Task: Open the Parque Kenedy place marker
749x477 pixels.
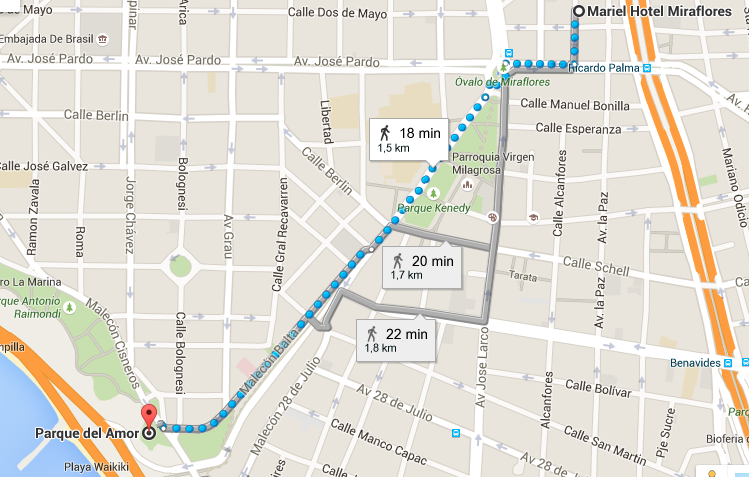Action: coord(432,192)
